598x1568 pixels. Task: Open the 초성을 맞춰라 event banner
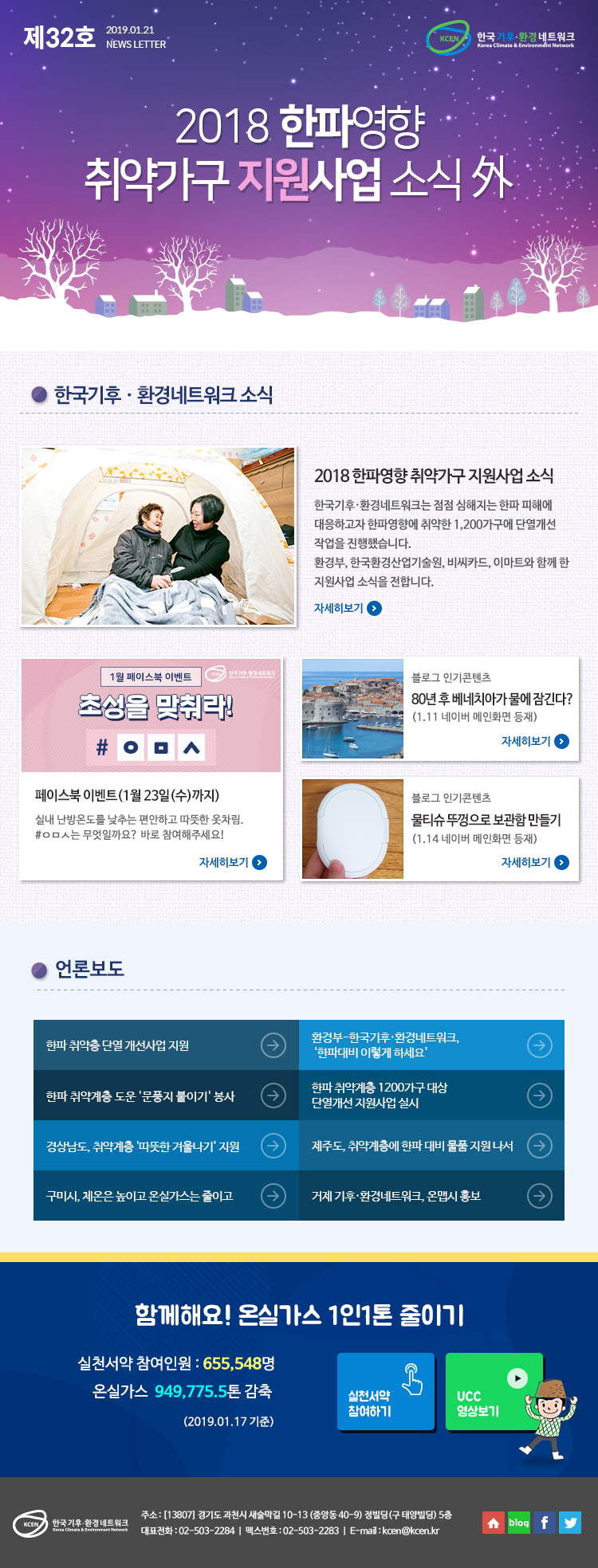coord(151,715)
